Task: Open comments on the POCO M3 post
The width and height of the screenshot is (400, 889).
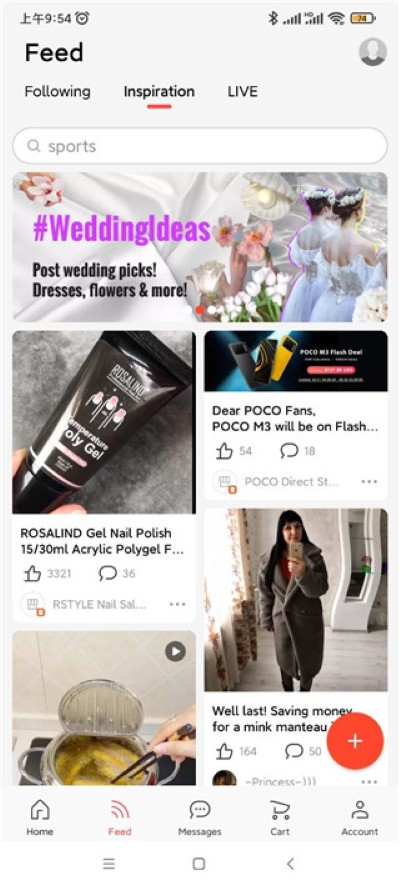Action: (x=289, y=451)
